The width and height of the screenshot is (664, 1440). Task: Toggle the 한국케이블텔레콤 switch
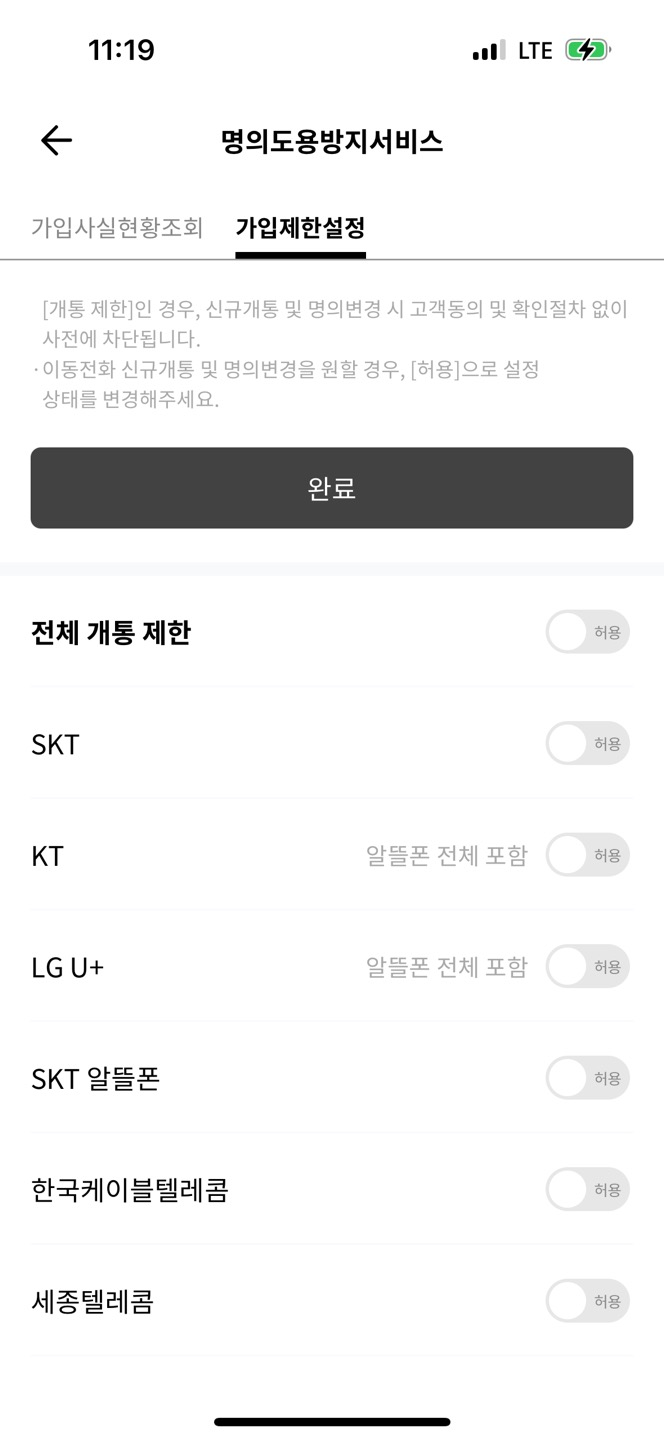588,1190
